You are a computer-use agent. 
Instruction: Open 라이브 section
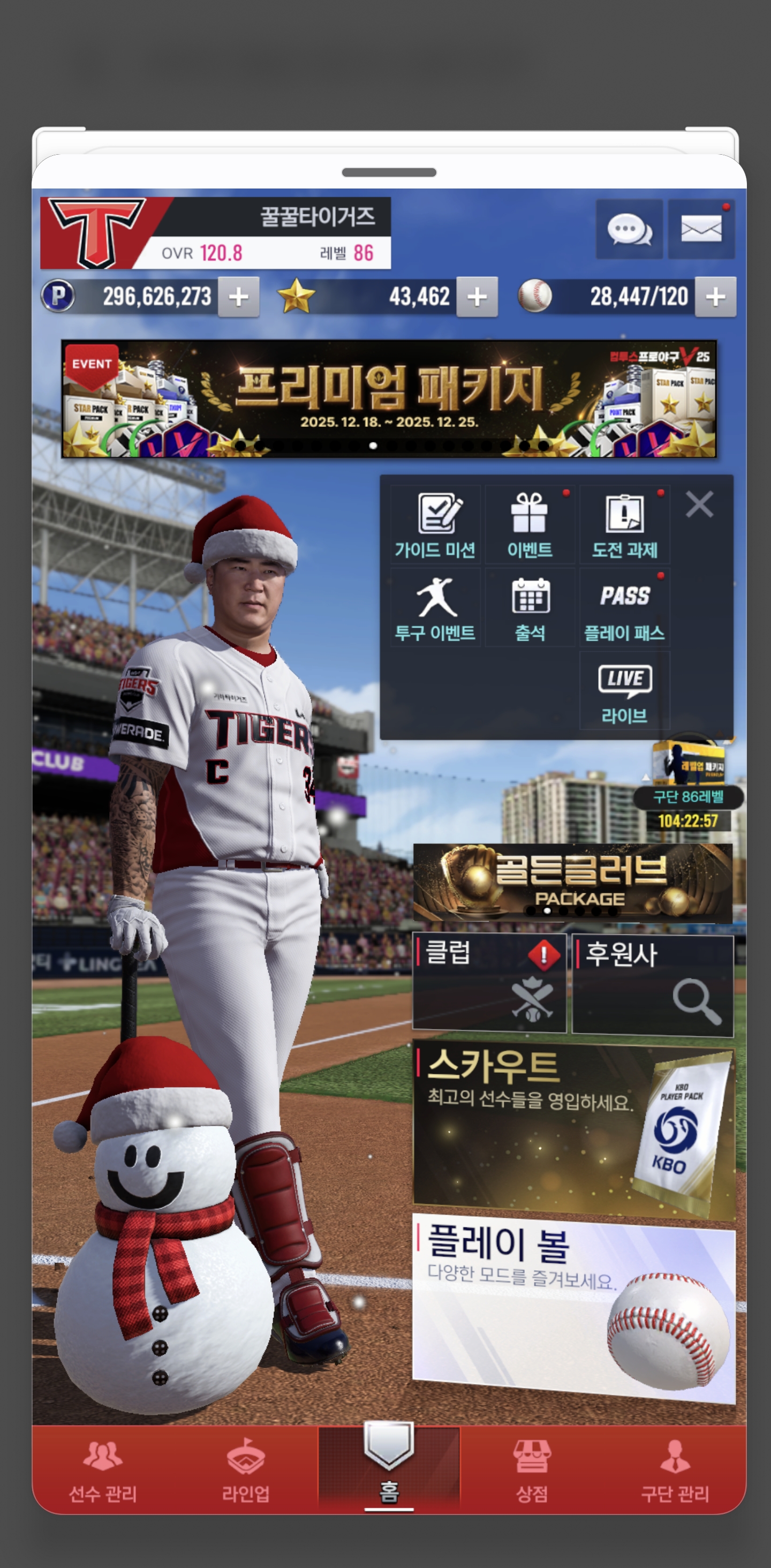click(624, 691)
